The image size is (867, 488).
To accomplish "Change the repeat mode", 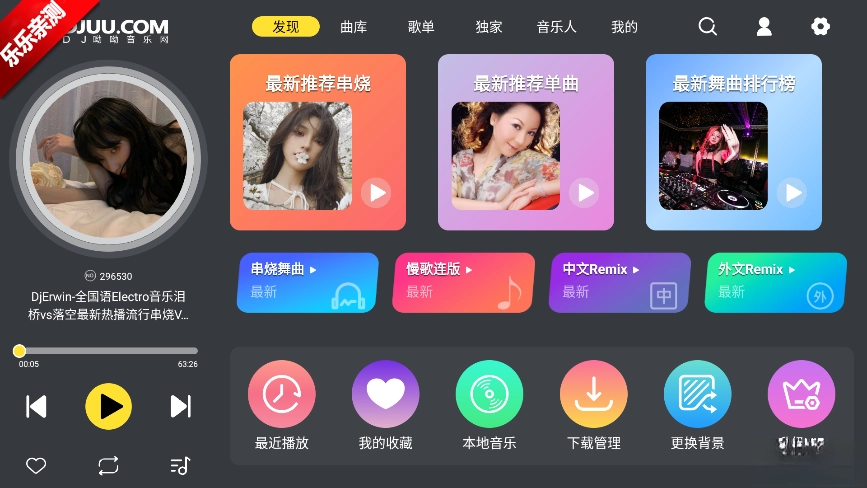I will (108, 465).
